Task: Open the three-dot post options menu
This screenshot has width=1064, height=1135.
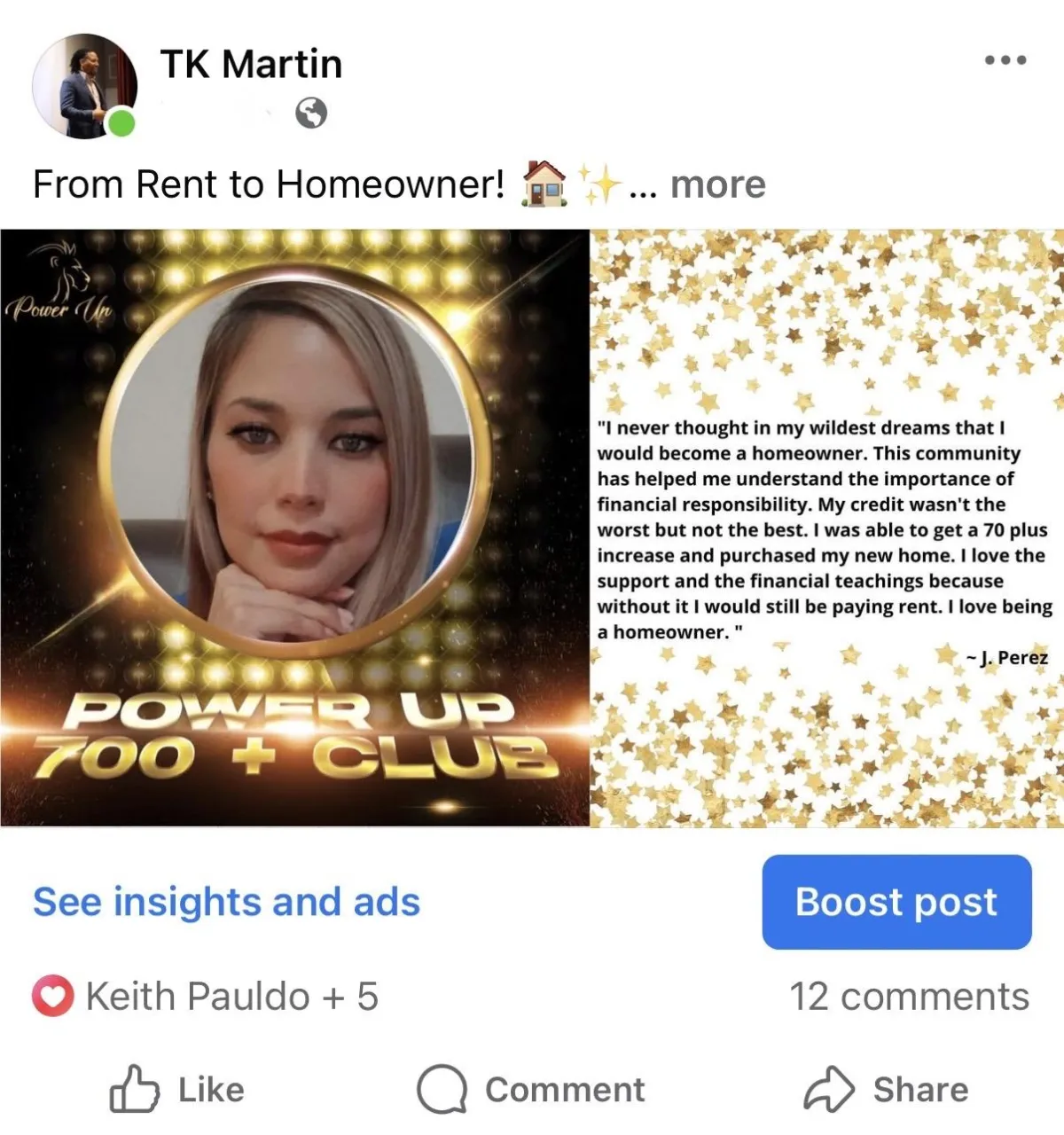Action: (1005, 60)
